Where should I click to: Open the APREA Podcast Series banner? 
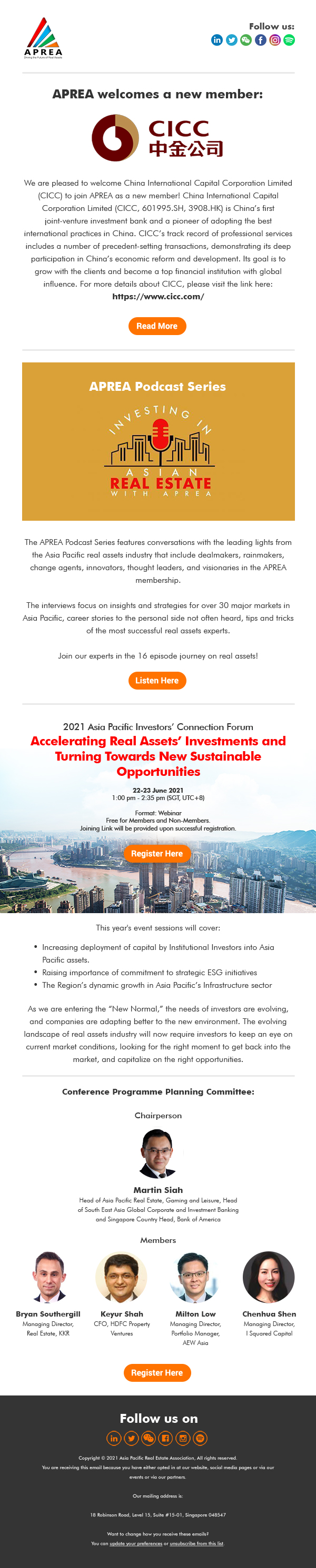158,441
